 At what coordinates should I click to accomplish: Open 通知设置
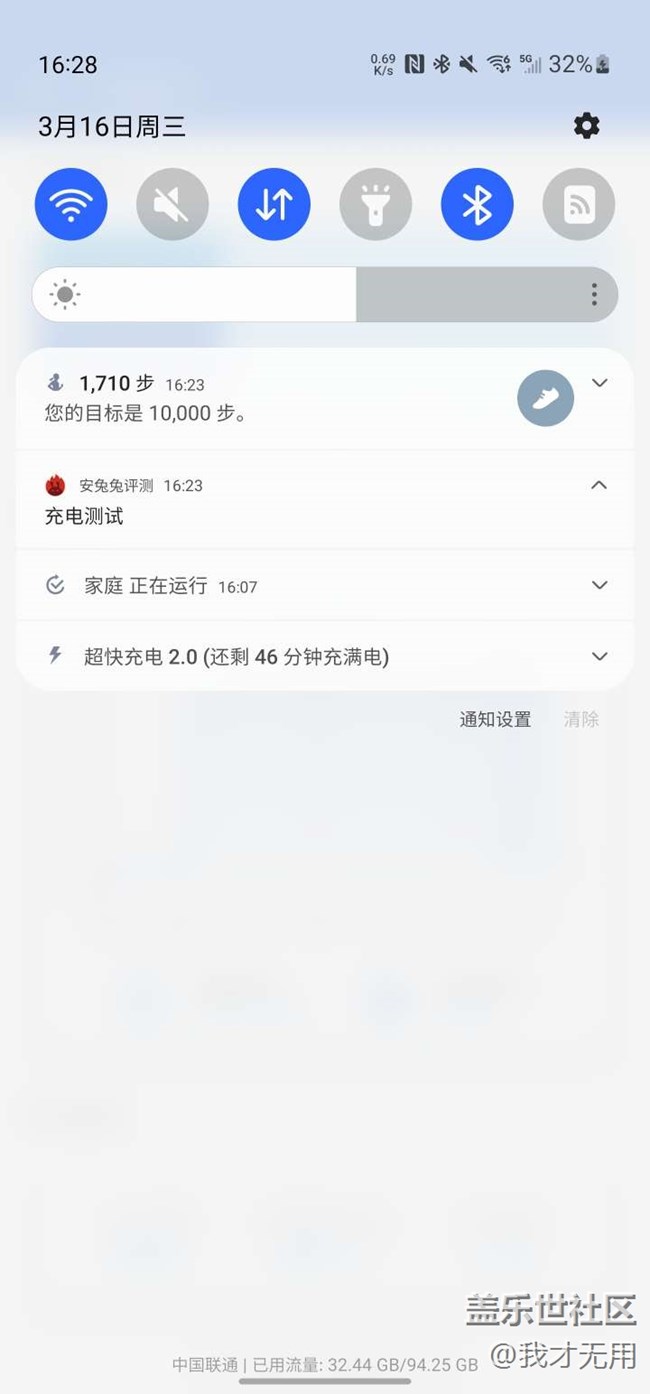click(x=495, y=719)
